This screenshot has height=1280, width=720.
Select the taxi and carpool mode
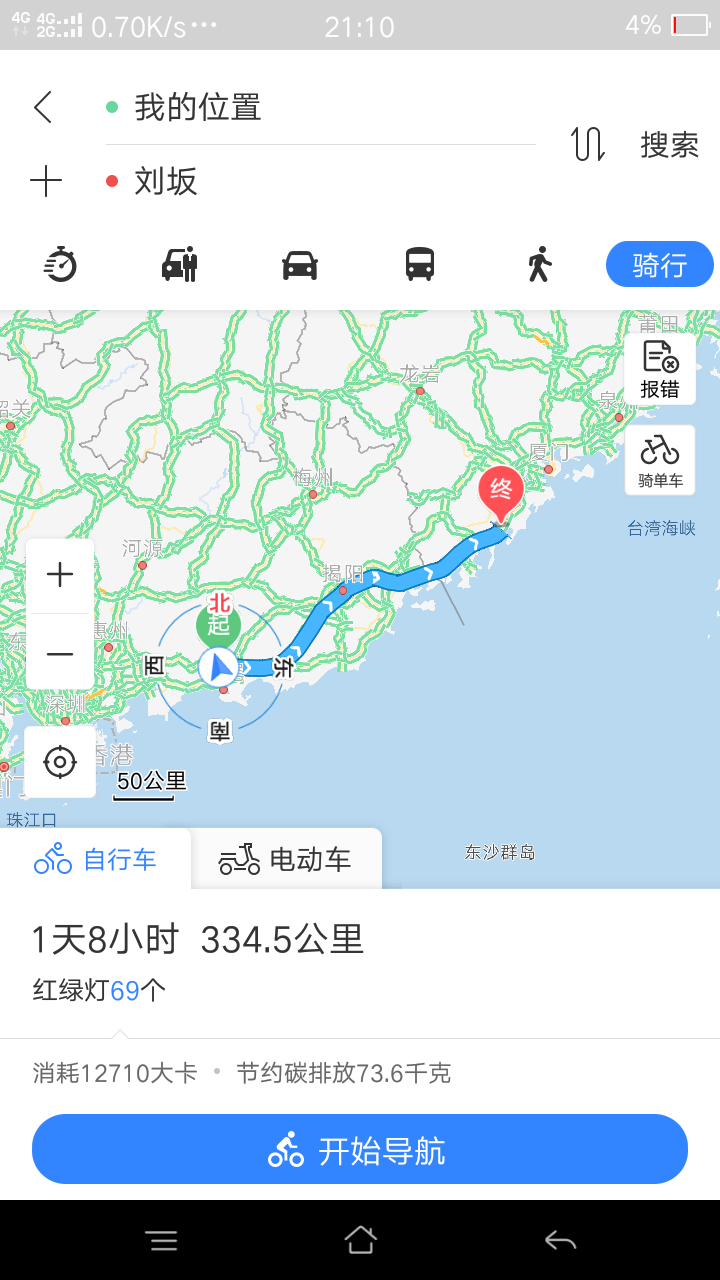[x=180, y=265]
